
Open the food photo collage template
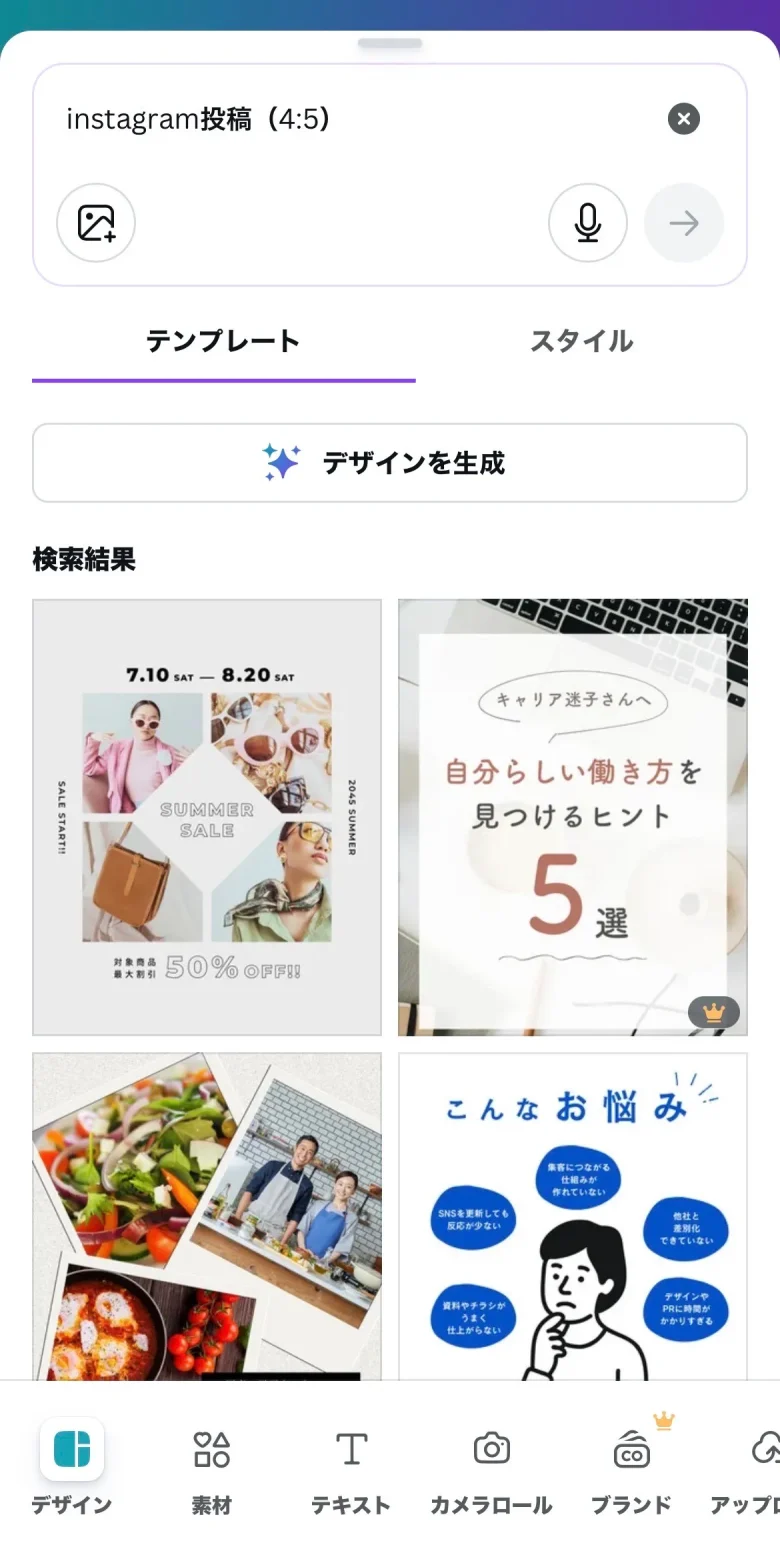click(x=206, y=1215)
